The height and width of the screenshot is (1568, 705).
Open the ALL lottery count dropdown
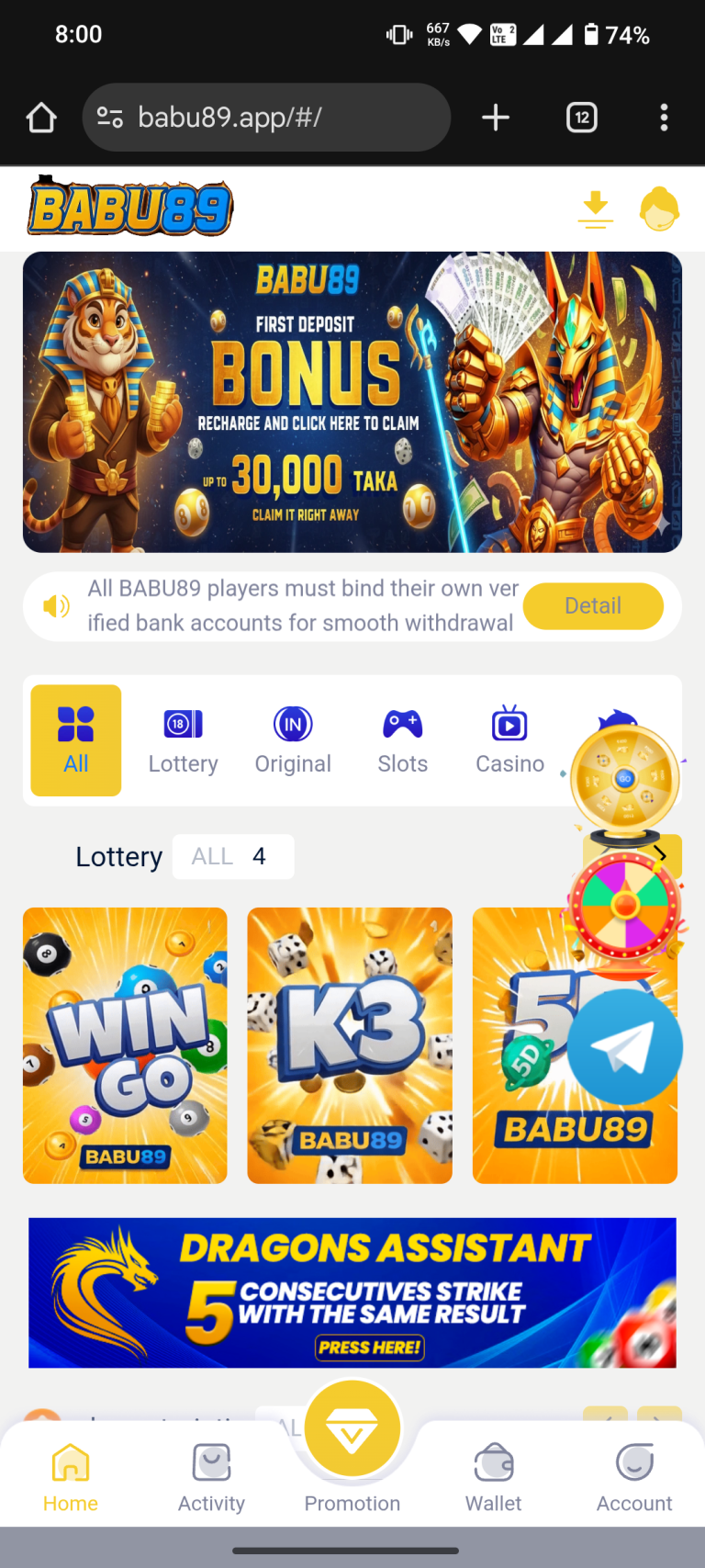click(x=232, y=856)
